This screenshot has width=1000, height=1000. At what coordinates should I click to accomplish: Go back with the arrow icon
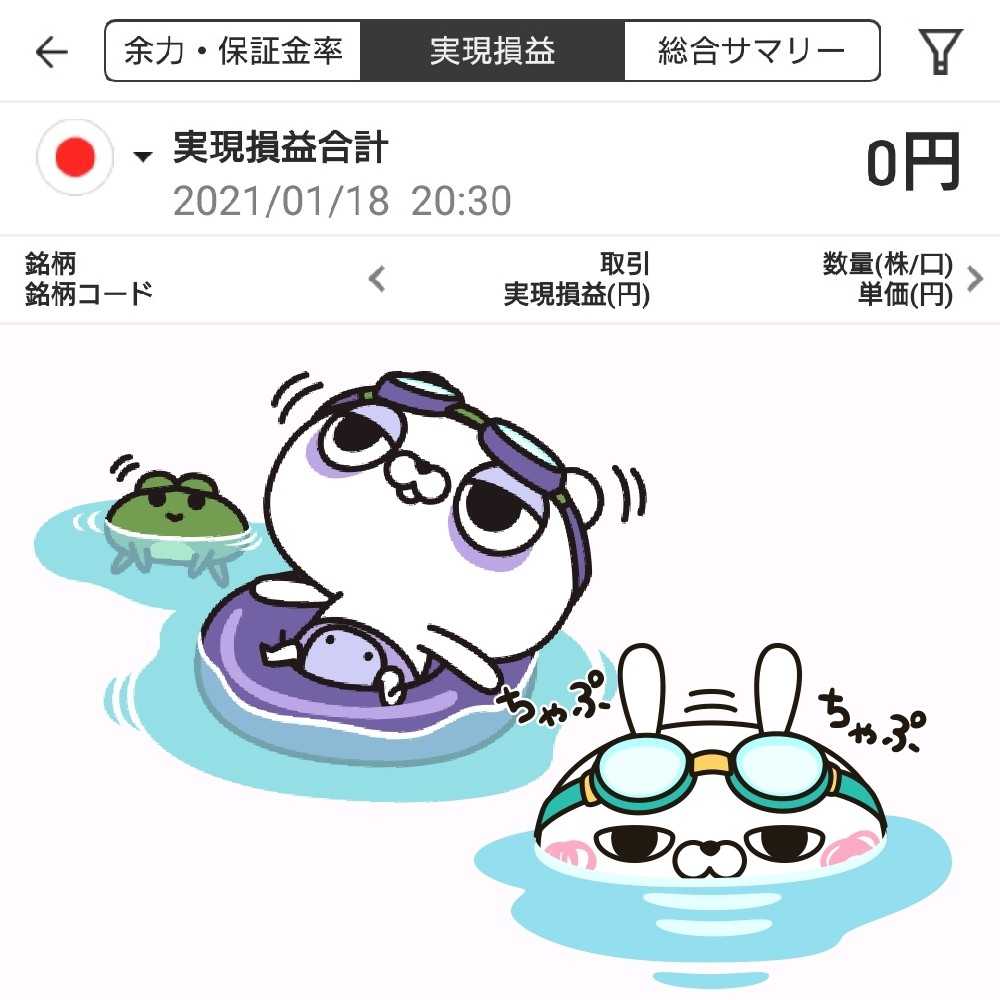51,52
